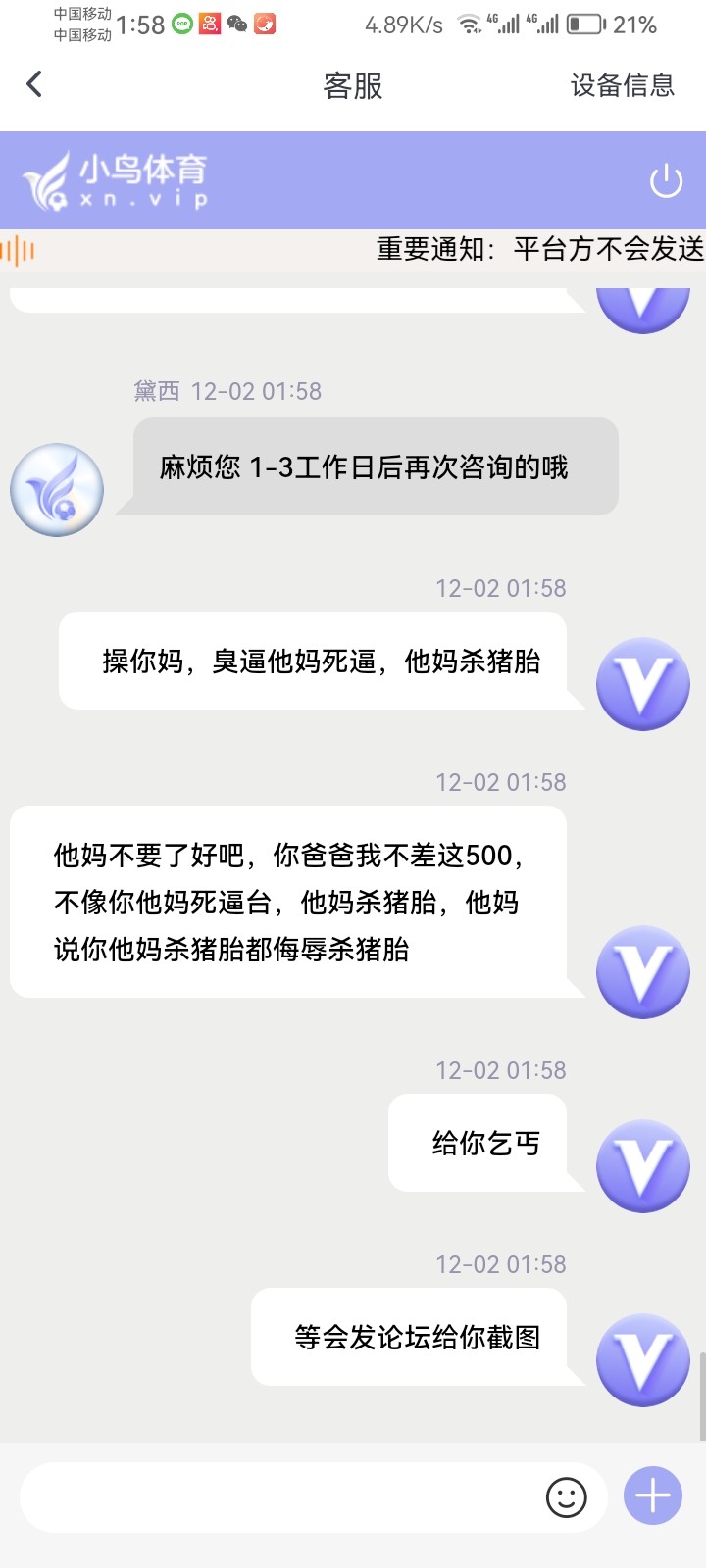Tap the 客服 title in the header
Viewport: 706px width, 1568px height.
(x=351, y=86)
